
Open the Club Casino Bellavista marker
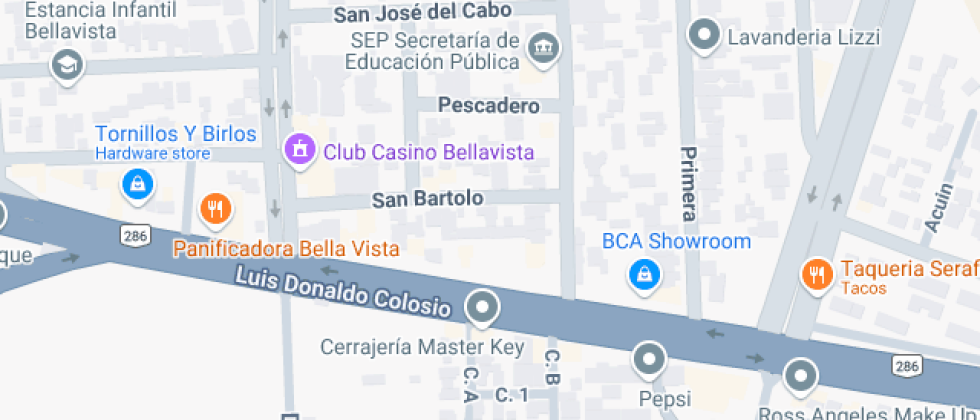(x=297, y=151)
